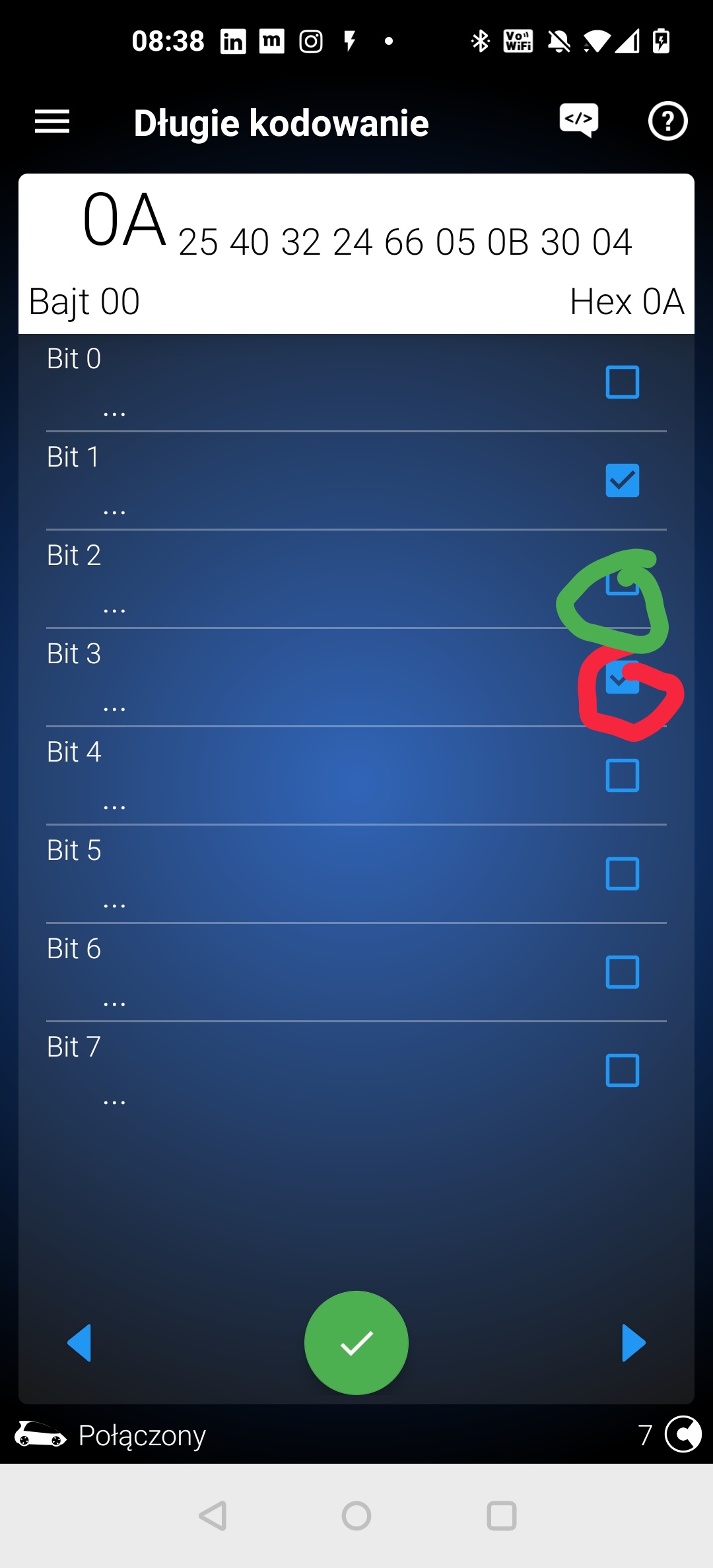Go to the next byte with right arrow
This screenshot has height=1568, width=713.
(633, 1343)
